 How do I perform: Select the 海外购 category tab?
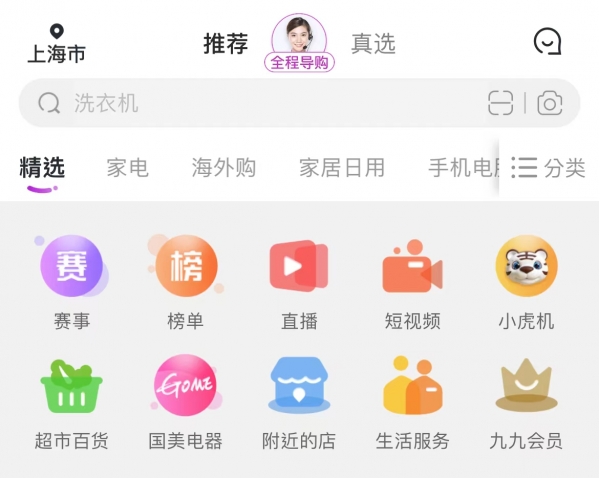point(223,168)
